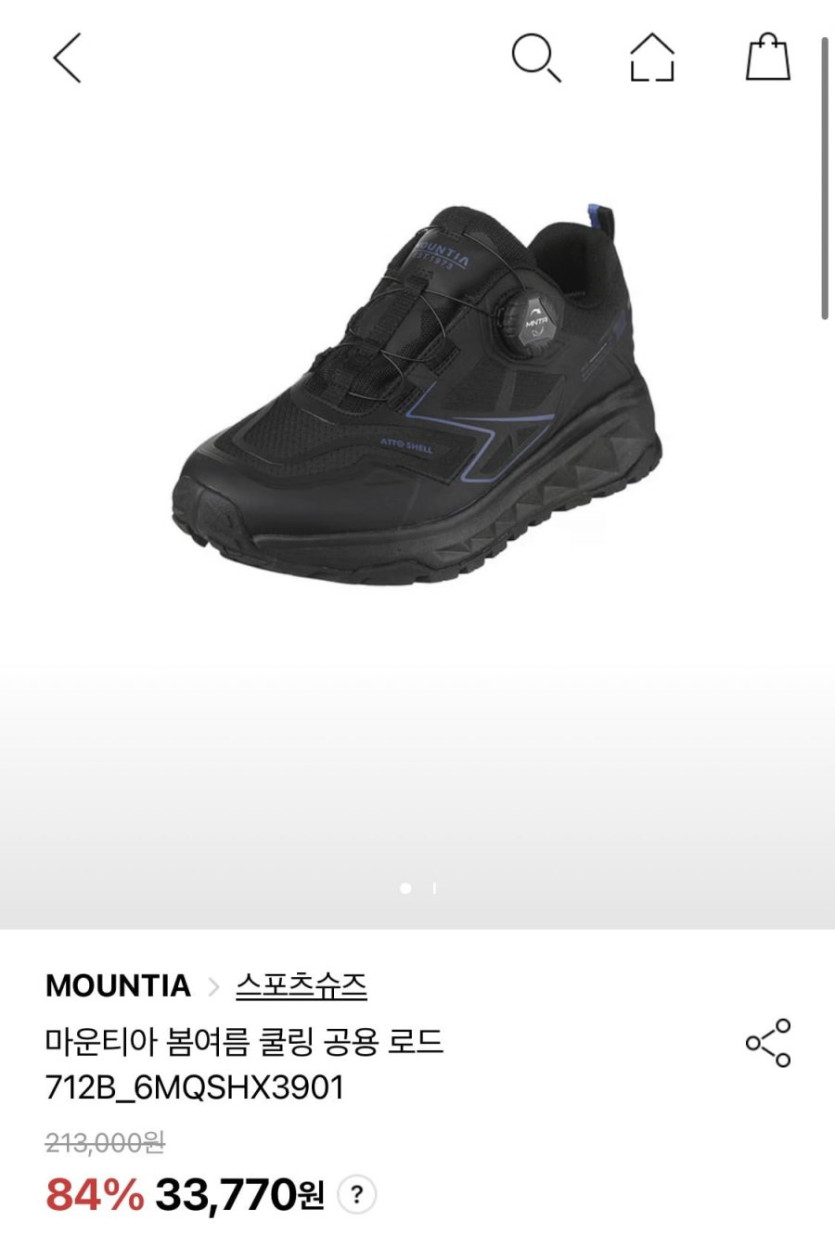The width and height of the screenshot is (835, 1247).
Task: Open the 스포츠슈즈 category link
Action: (x=301, y=986)
